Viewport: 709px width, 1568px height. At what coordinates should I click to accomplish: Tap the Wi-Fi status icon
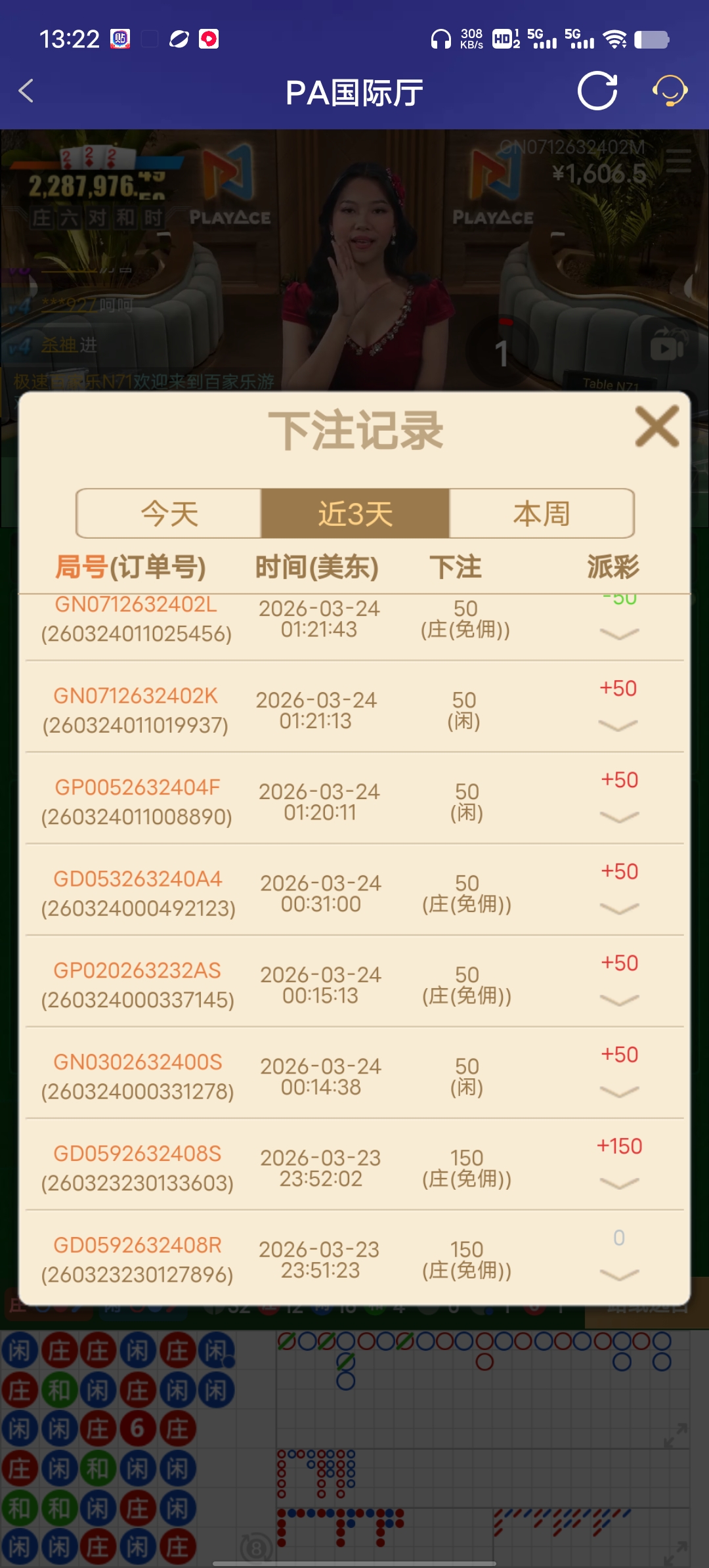[x=615, y=39]
